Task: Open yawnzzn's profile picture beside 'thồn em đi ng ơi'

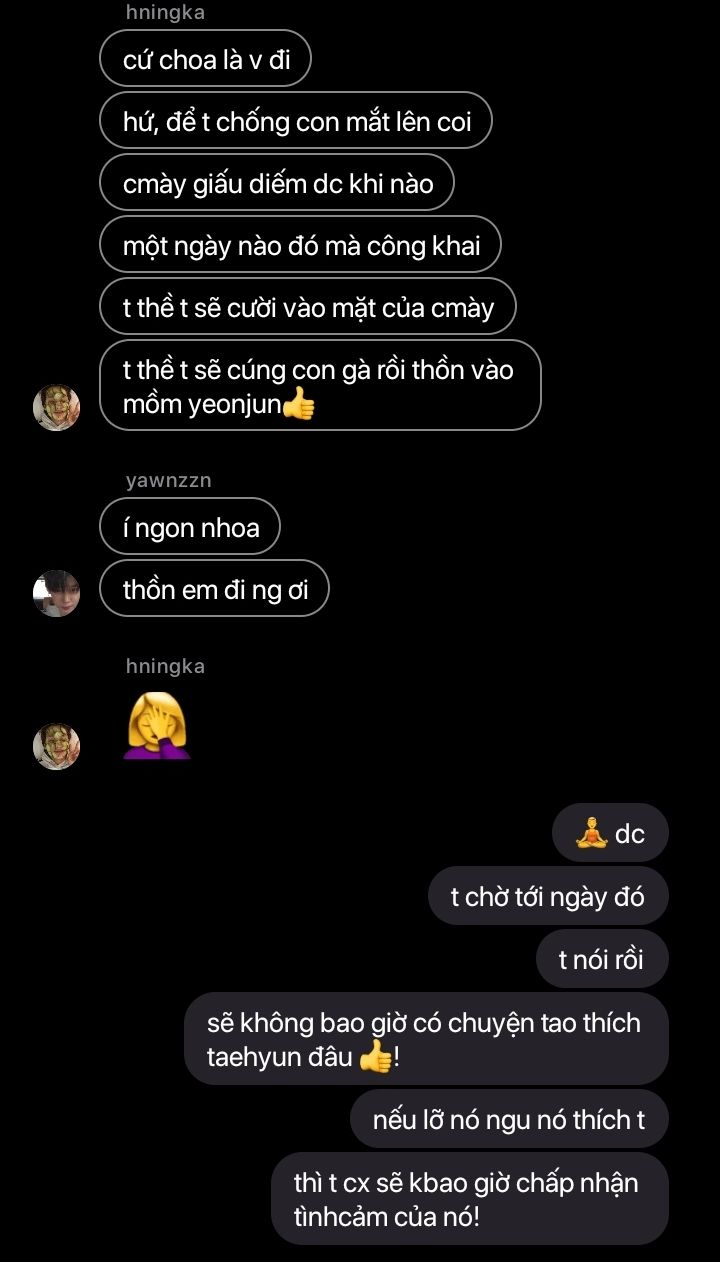Action: (57, 593)
